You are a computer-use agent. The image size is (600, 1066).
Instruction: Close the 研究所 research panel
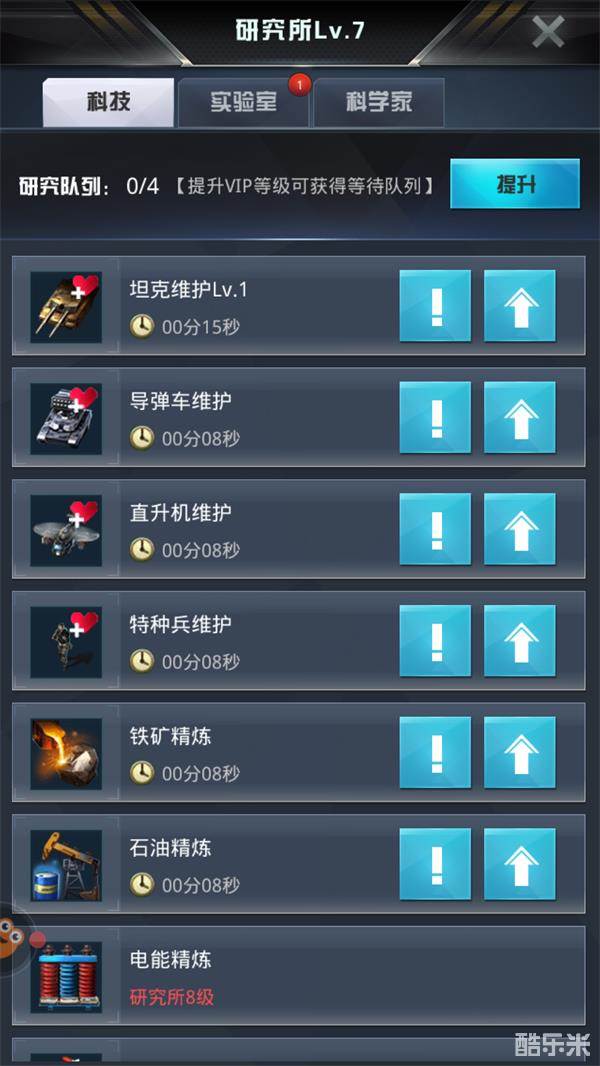(x=548, y=31)
